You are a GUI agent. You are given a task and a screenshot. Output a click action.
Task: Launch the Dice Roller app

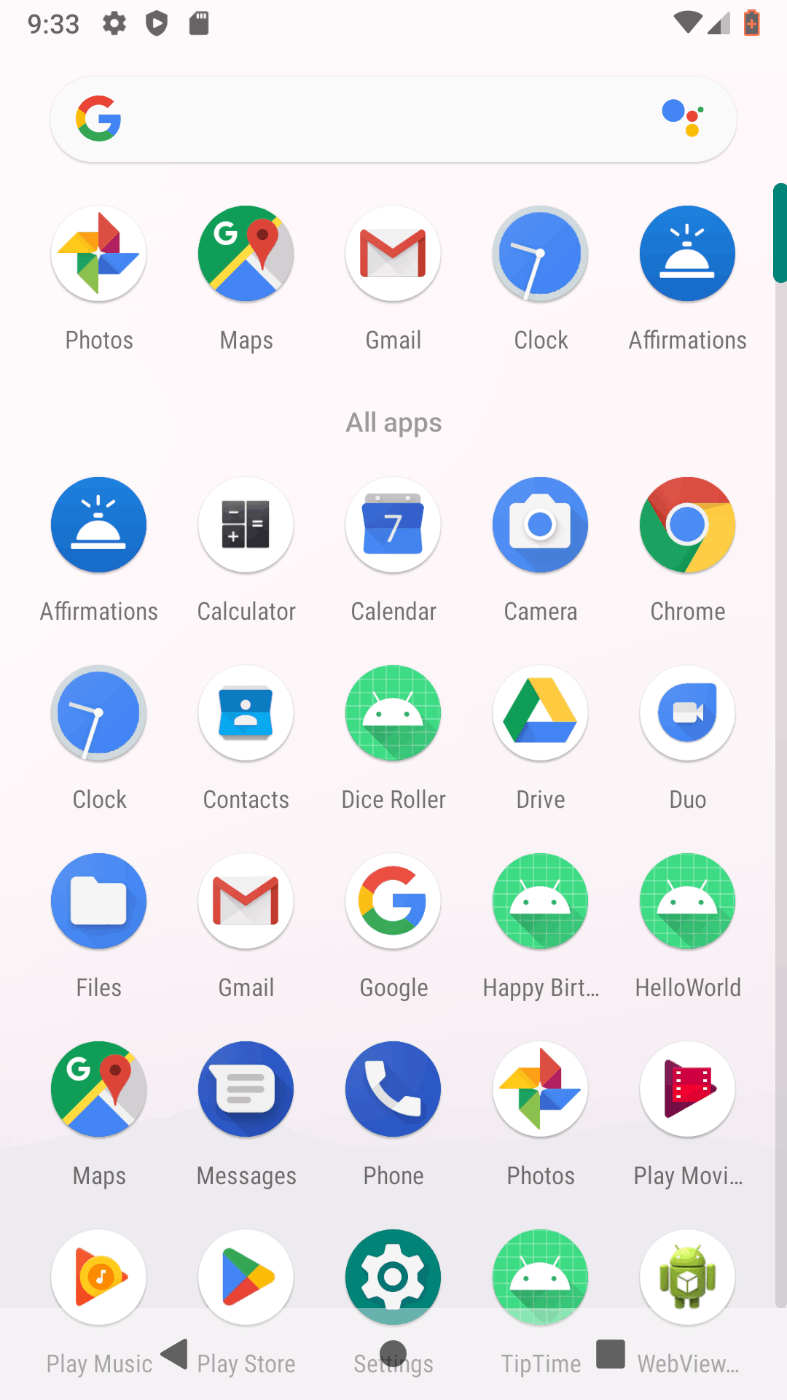click(393, 713)
